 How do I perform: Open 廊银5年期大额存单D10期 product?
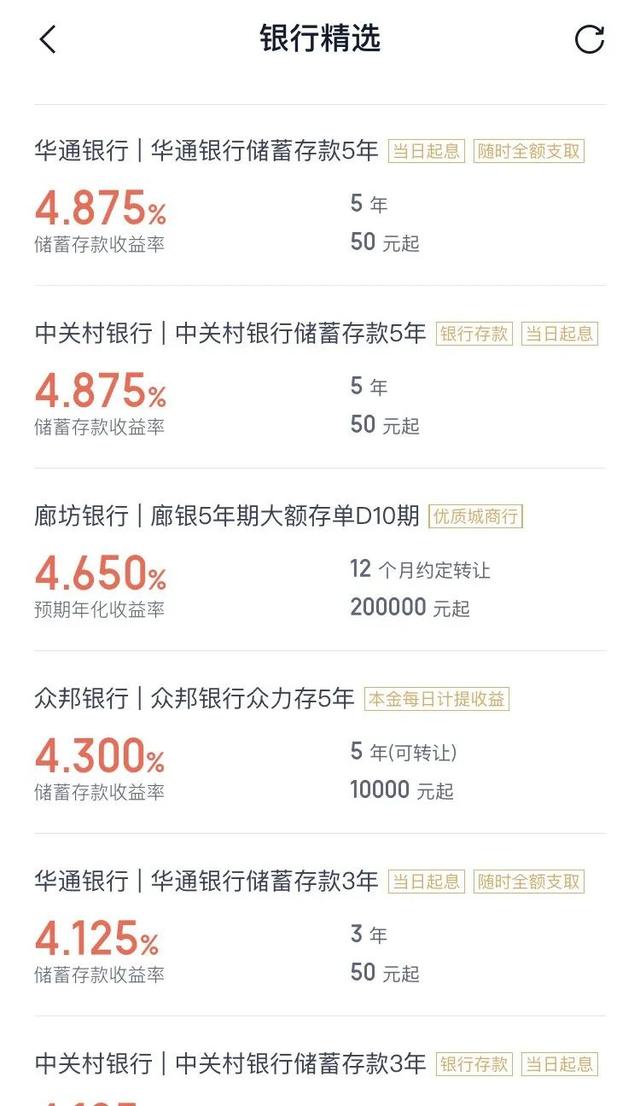[227, 517]
